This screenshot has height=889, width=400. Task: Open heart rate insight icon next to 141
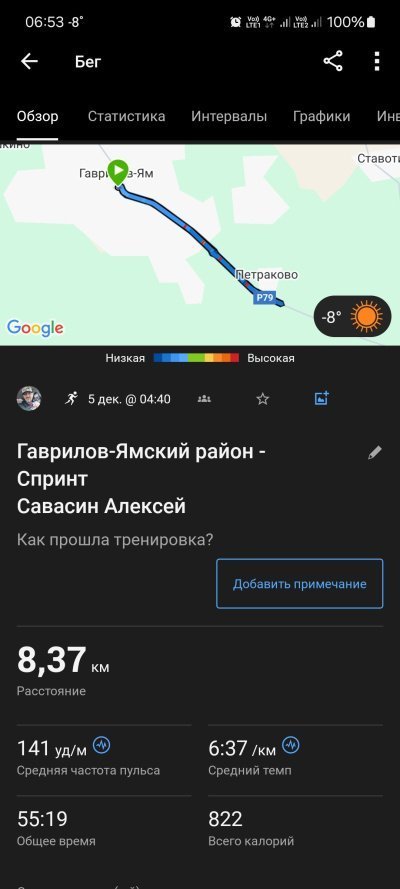click(x=101, y=744)
